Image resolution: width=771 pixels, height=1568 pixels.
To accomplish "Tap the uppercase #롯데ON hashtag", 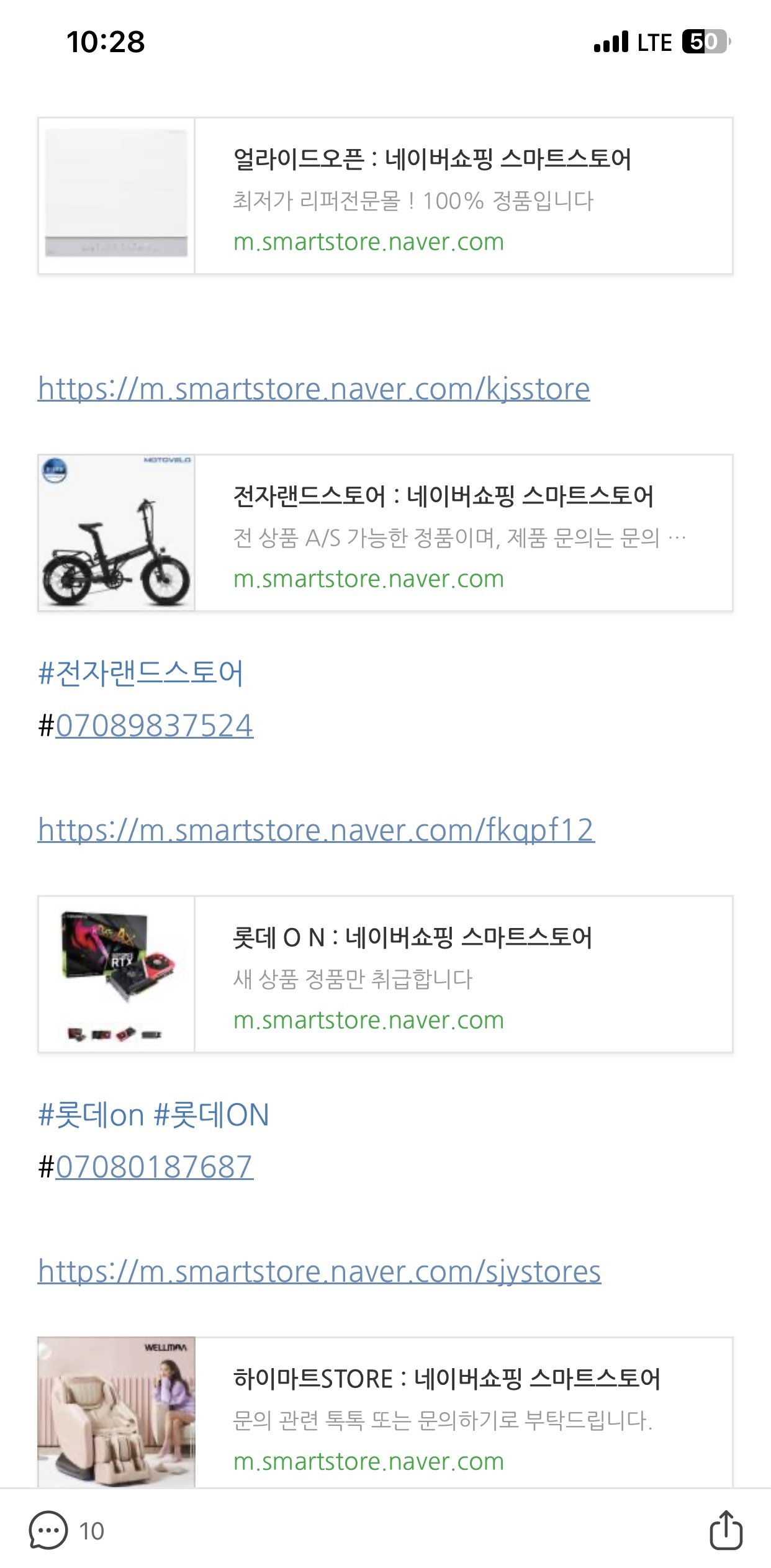I will point(211,1115).
